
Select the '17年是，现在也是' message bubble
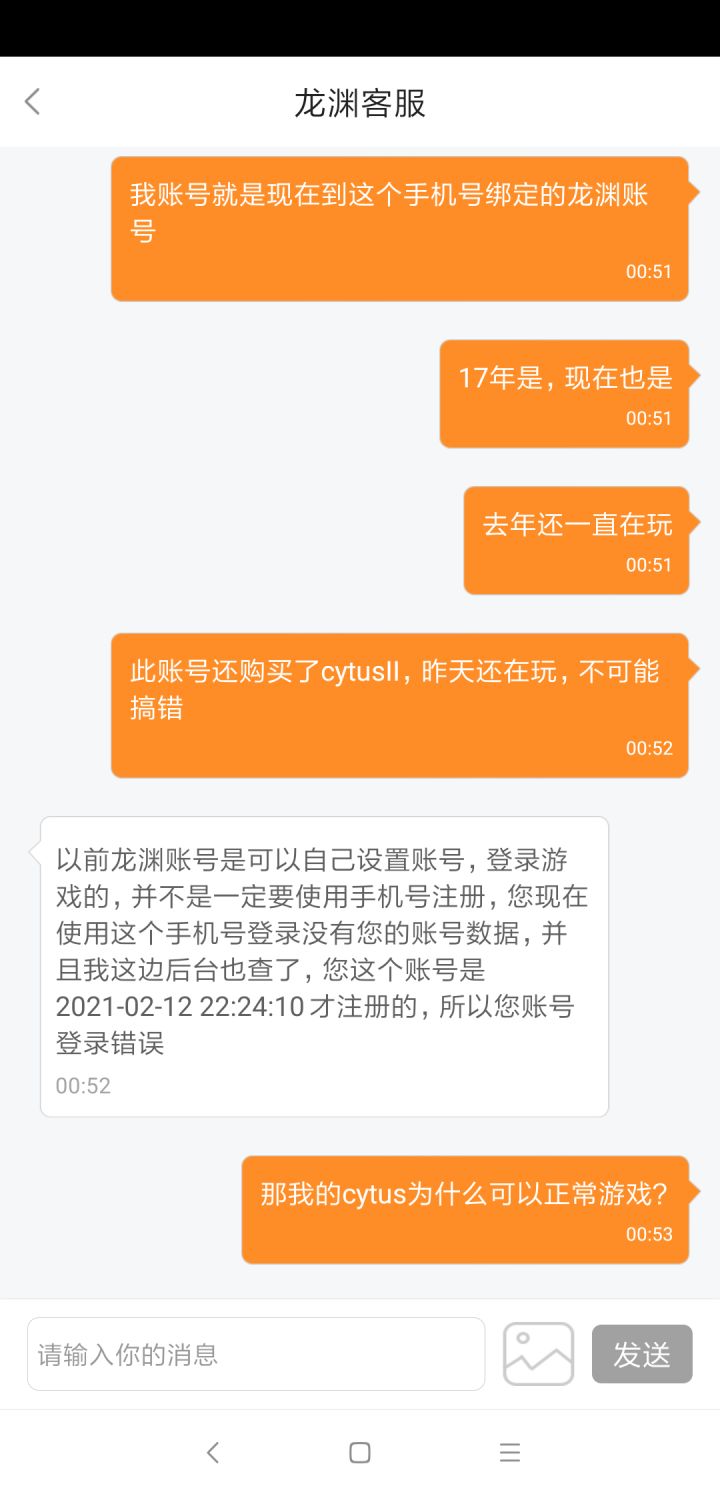pyautogui.click(x=565, y=393)
